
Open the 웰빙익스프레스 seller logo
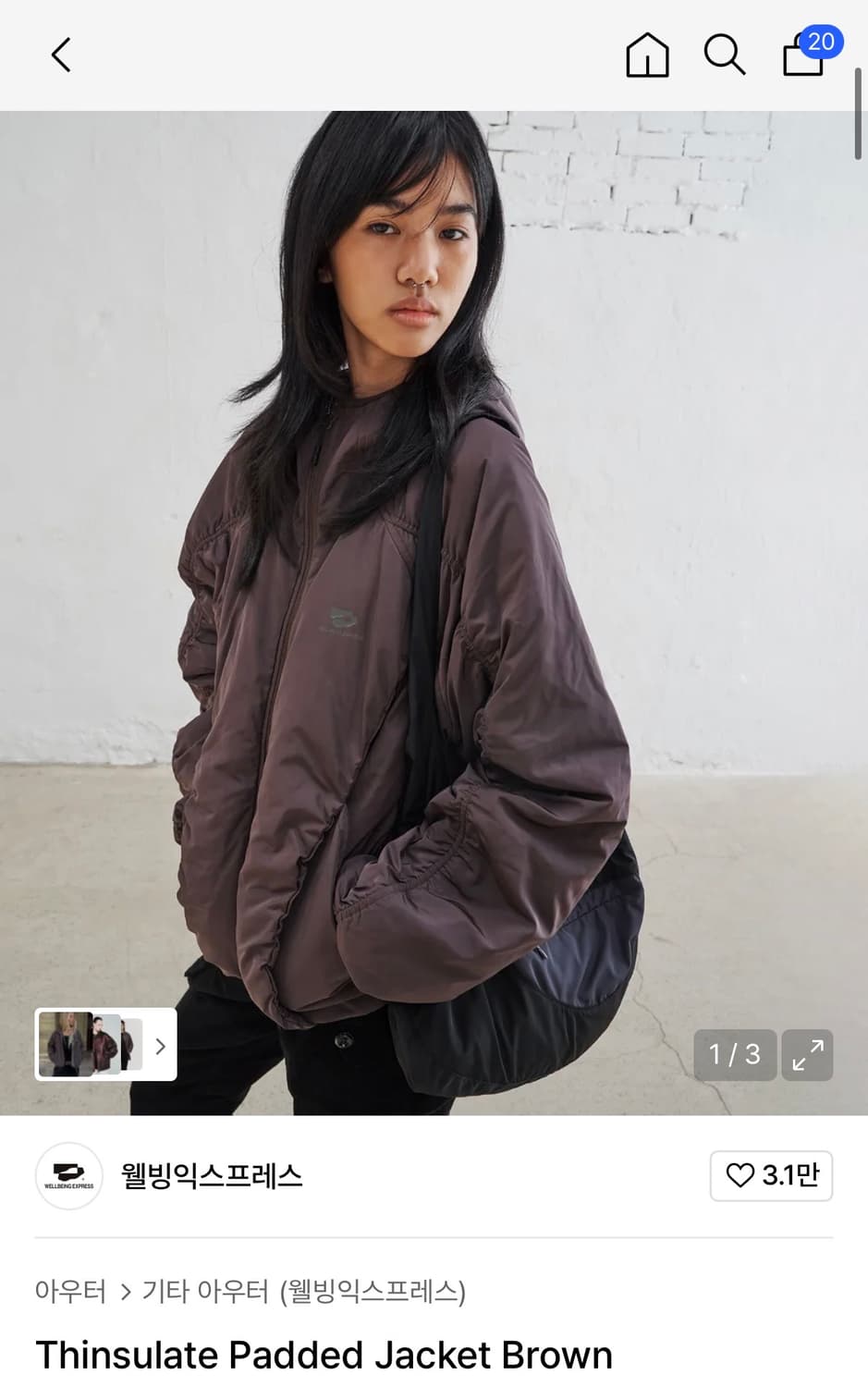tap(68, 1175)
